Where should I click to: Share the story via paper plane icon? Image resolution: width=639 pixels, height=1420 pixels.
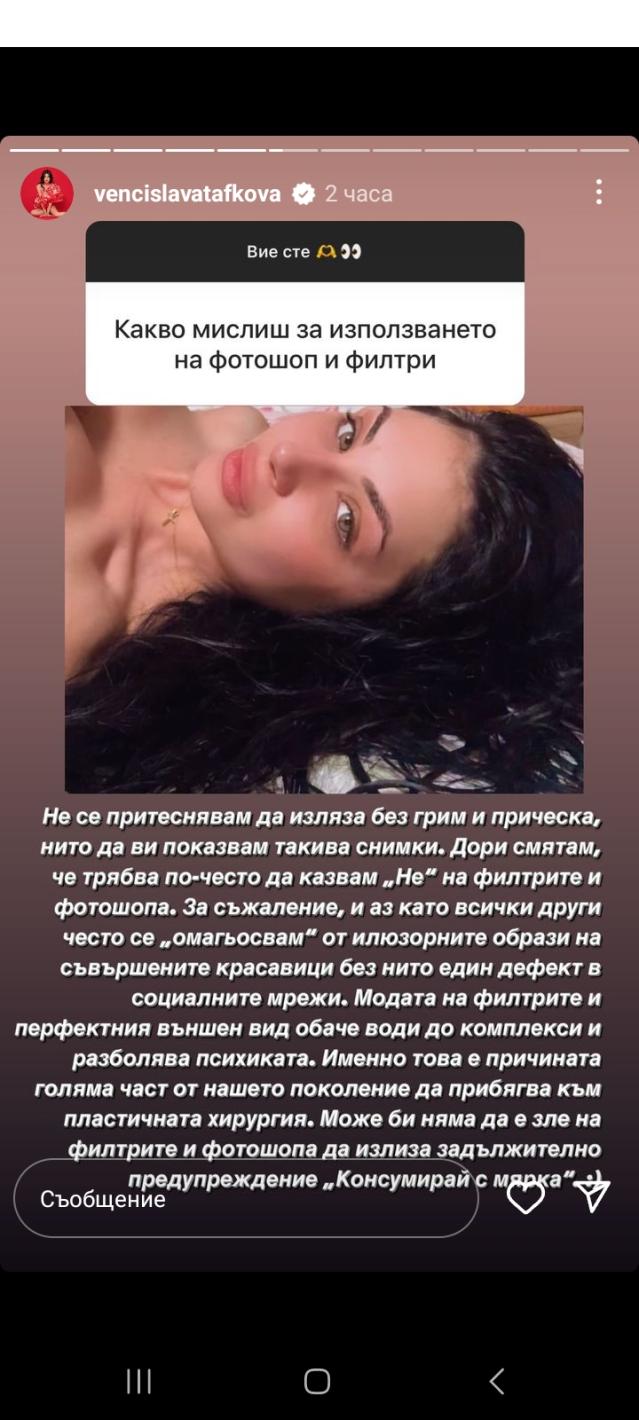[592, 1194]
